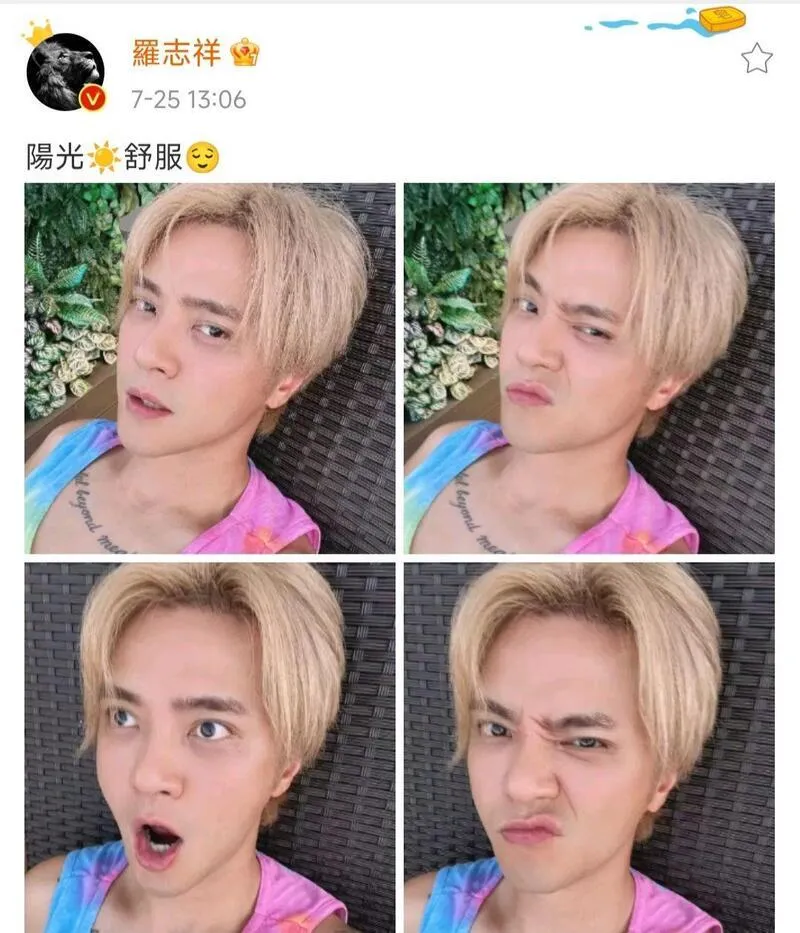Viewport: 800px width, 933px height.
Task: Open the lion profile avatar
Action: [65, 71]
